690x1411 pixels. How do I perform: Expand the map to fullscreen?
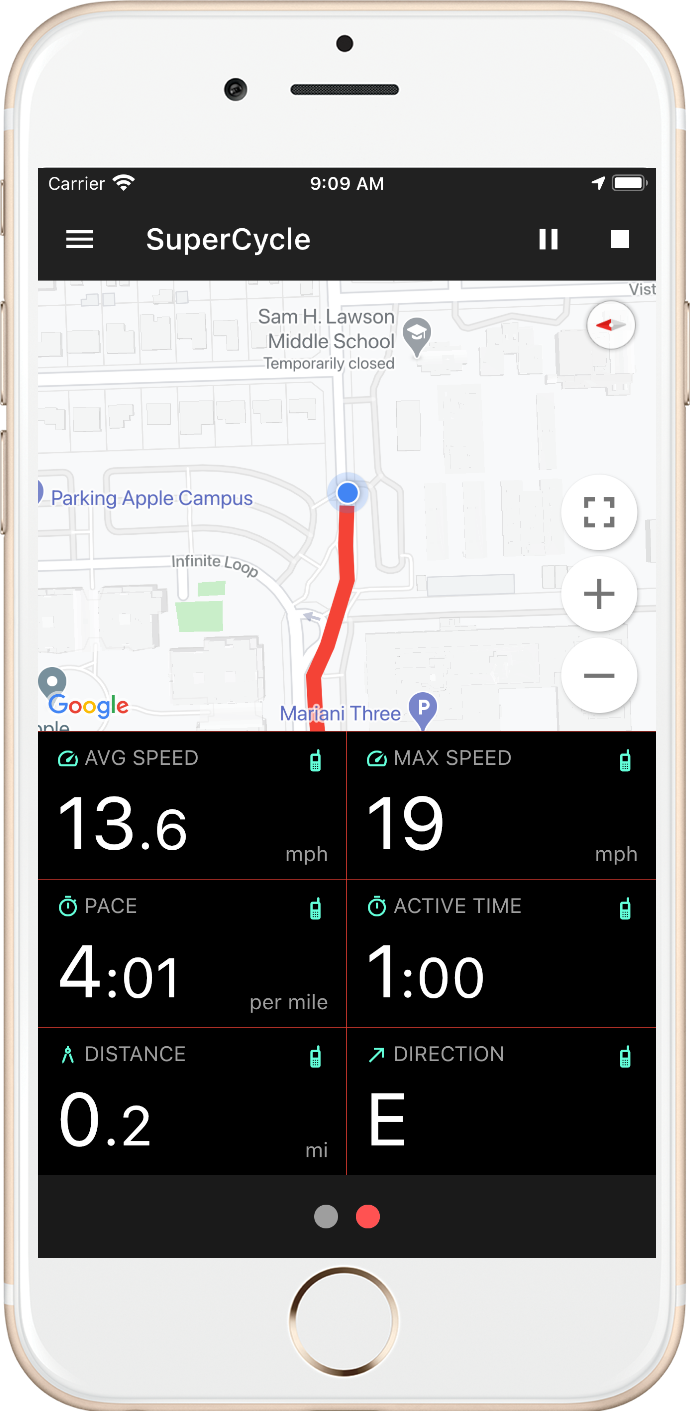tap(598, 513)
